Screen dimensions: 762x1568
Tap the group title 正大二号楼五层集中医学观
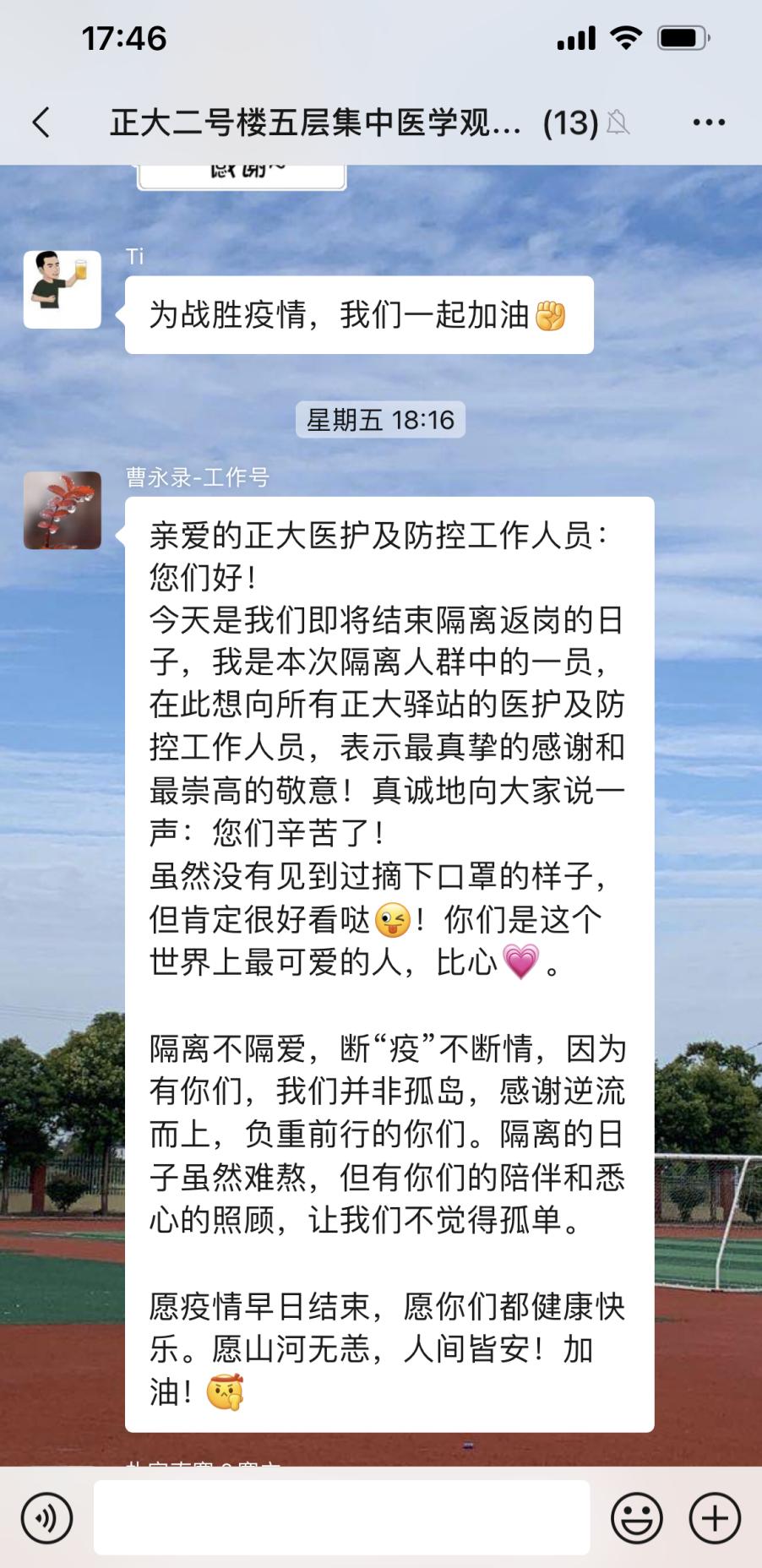pos(313,122)
